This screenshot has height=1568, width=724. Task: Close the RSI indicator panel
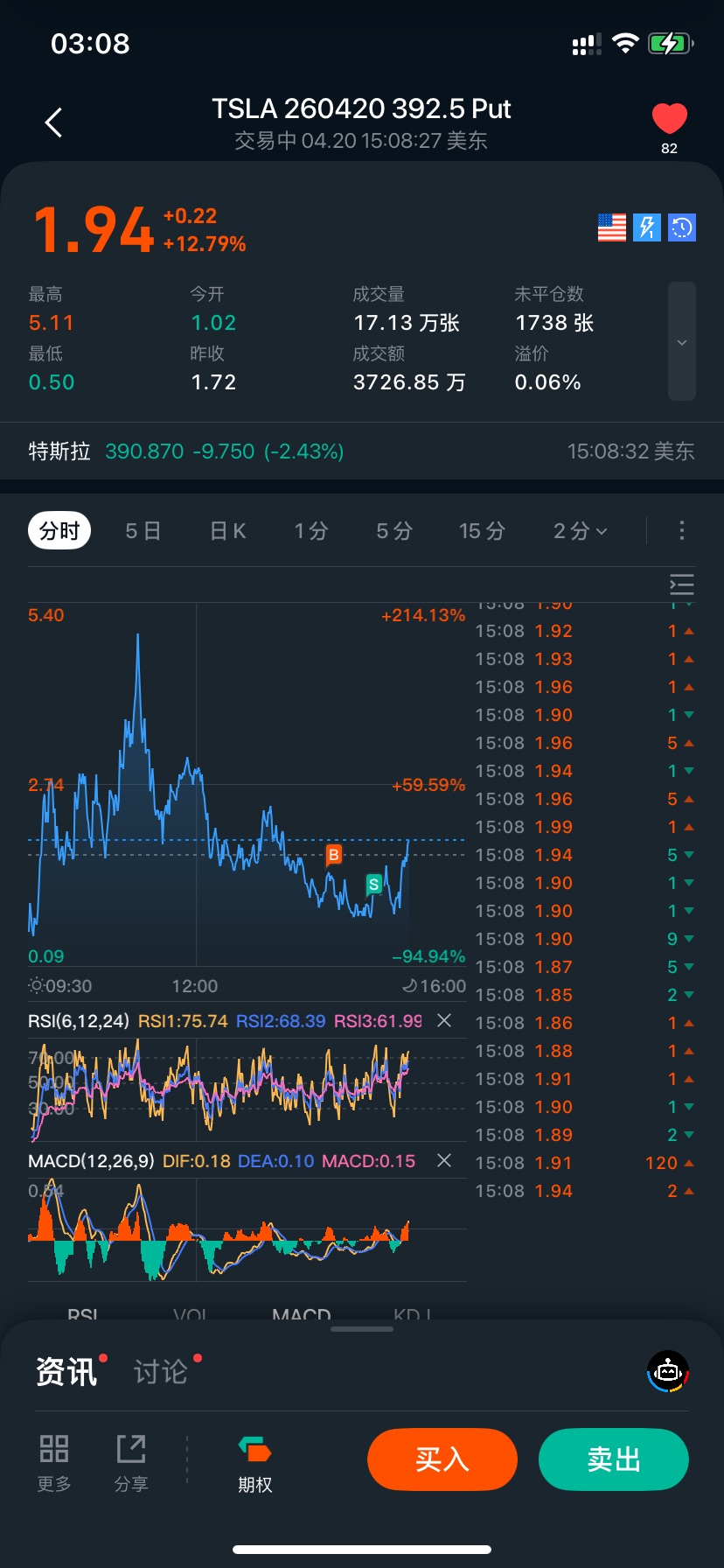tap(444, 1020)
